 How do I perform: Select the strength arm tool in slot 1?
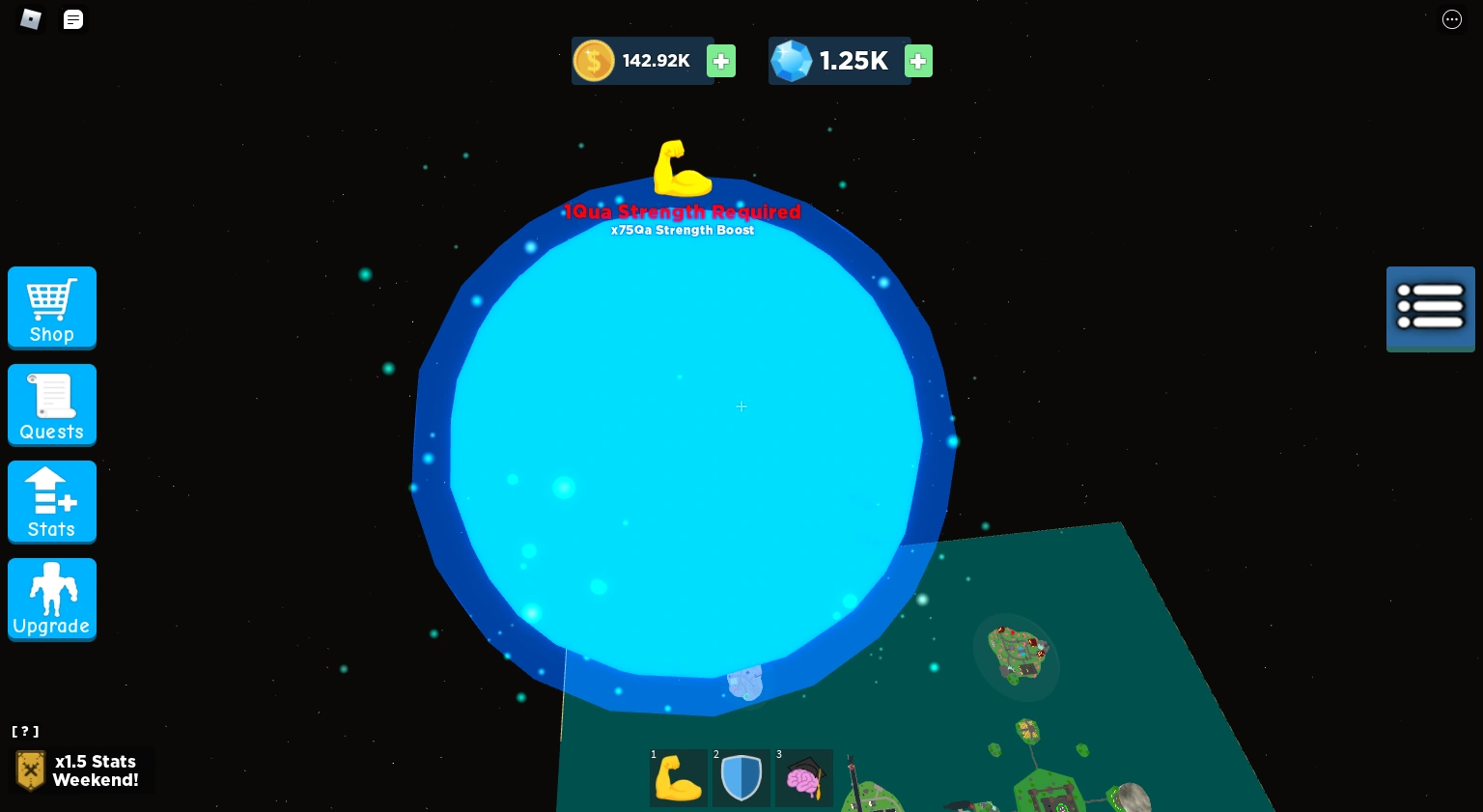(x=679, y=778)
